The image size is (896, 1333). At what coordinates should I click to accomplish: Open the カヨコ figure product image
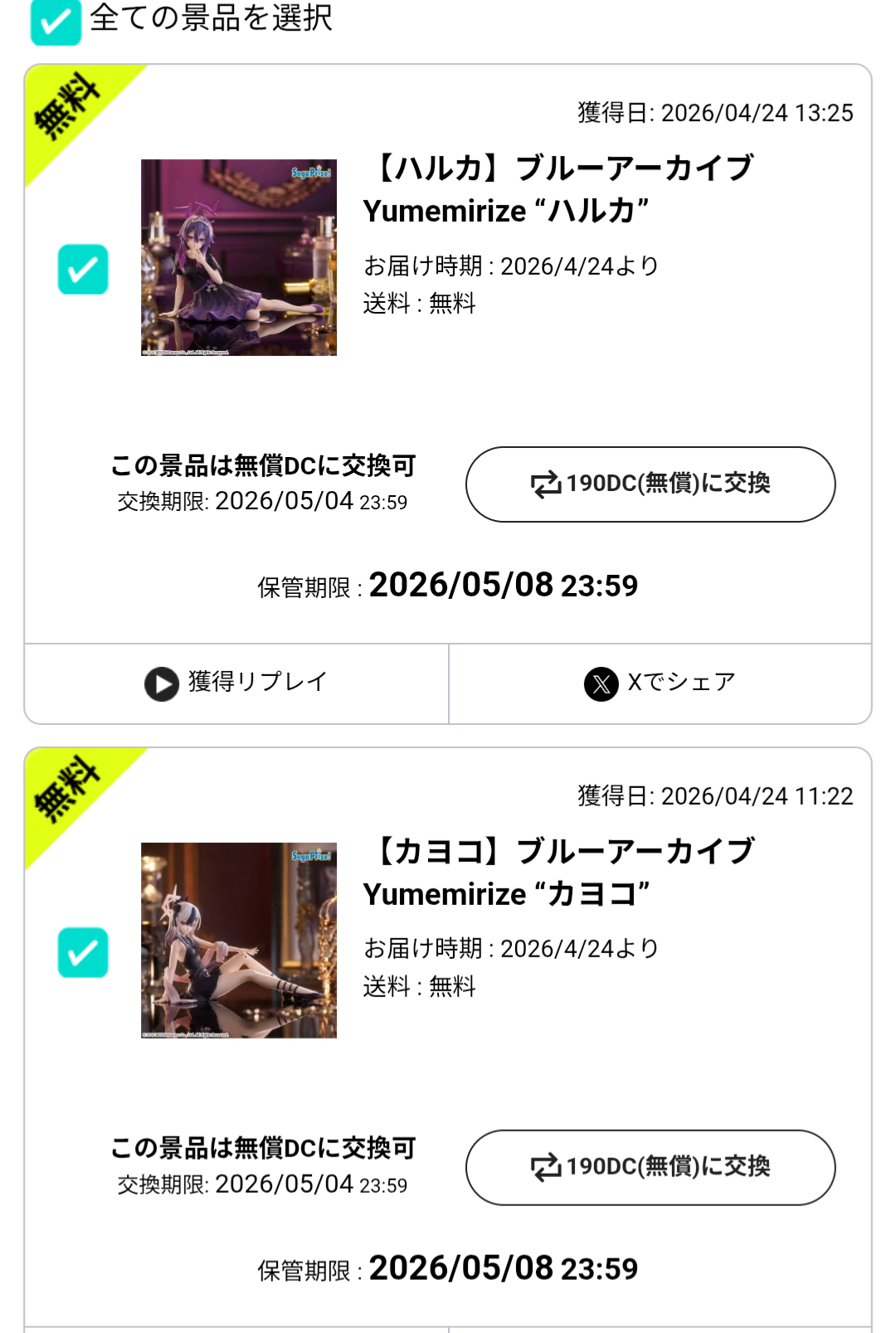click(x=239, y=940)
